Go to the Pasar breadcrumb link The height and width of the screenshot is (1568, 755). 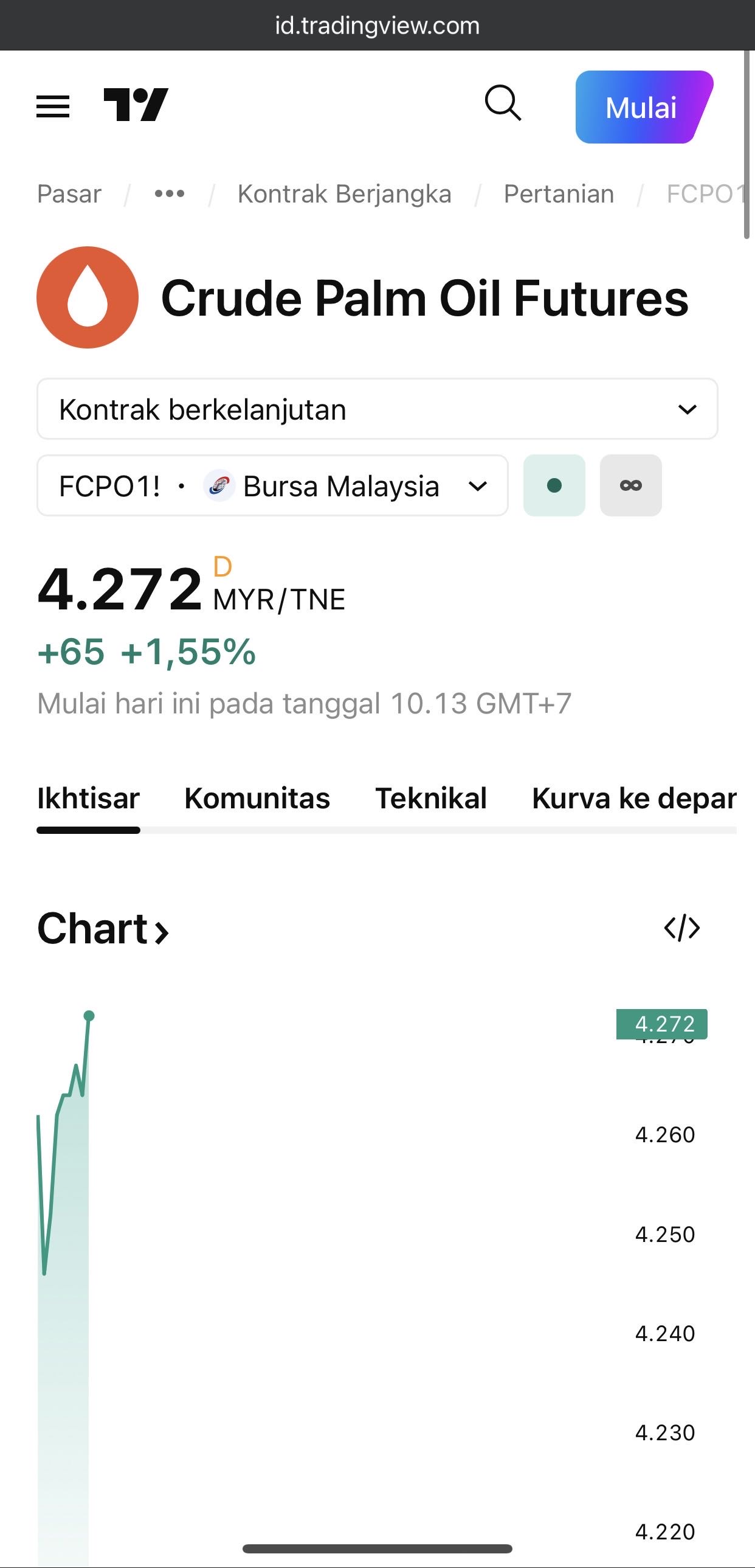pyautogui.click(x=69, y=194)
